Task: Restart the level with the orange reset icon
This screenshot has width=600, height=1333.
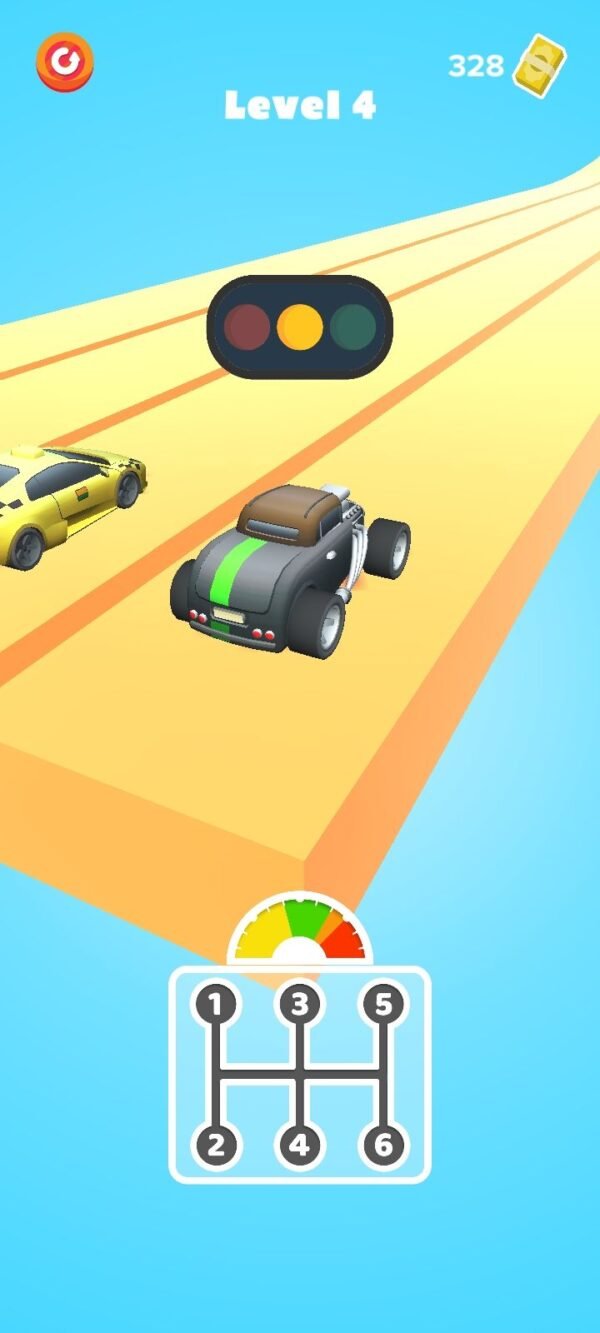Action: coord(65,62)
